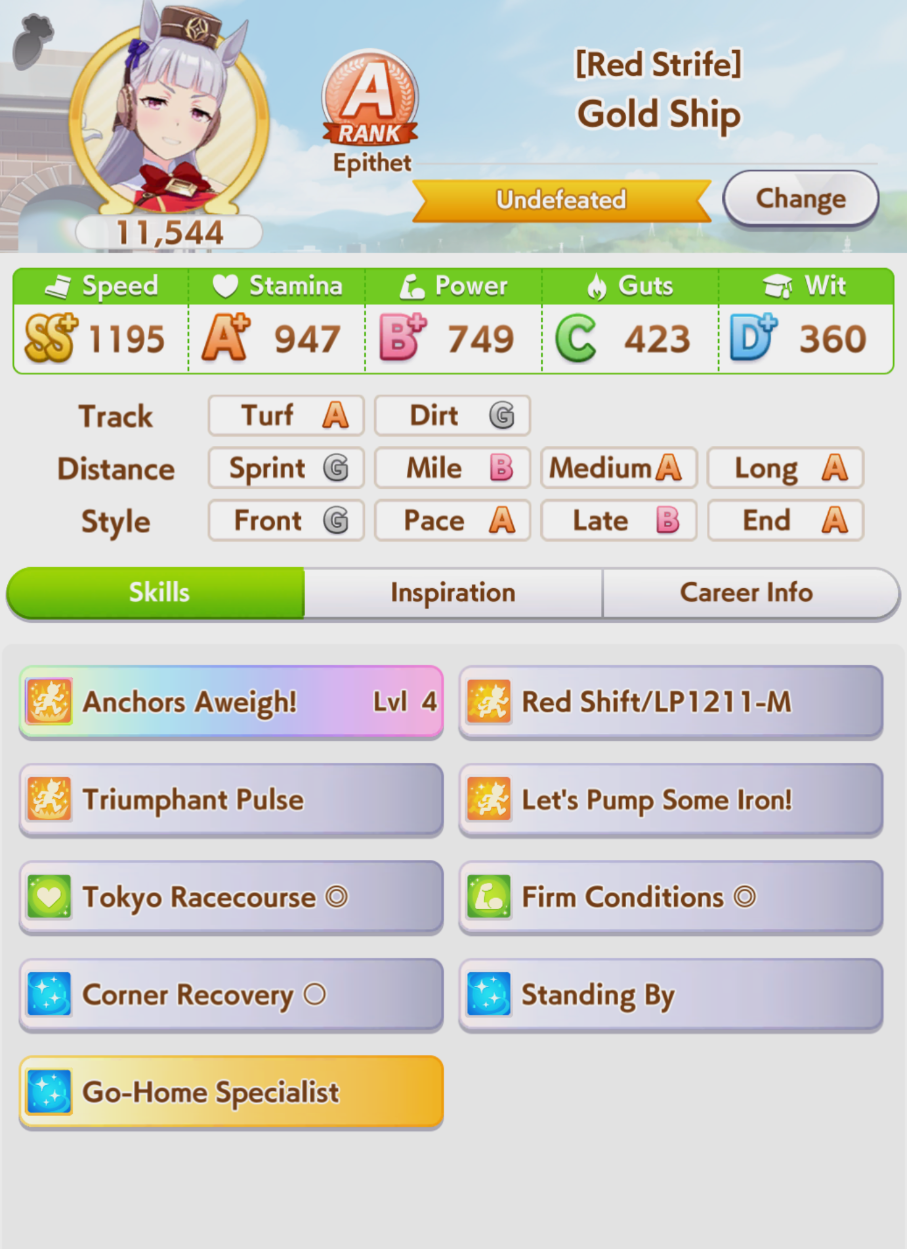
Task: View the Firm Conditions skill
Action: (x=670, y=897)
